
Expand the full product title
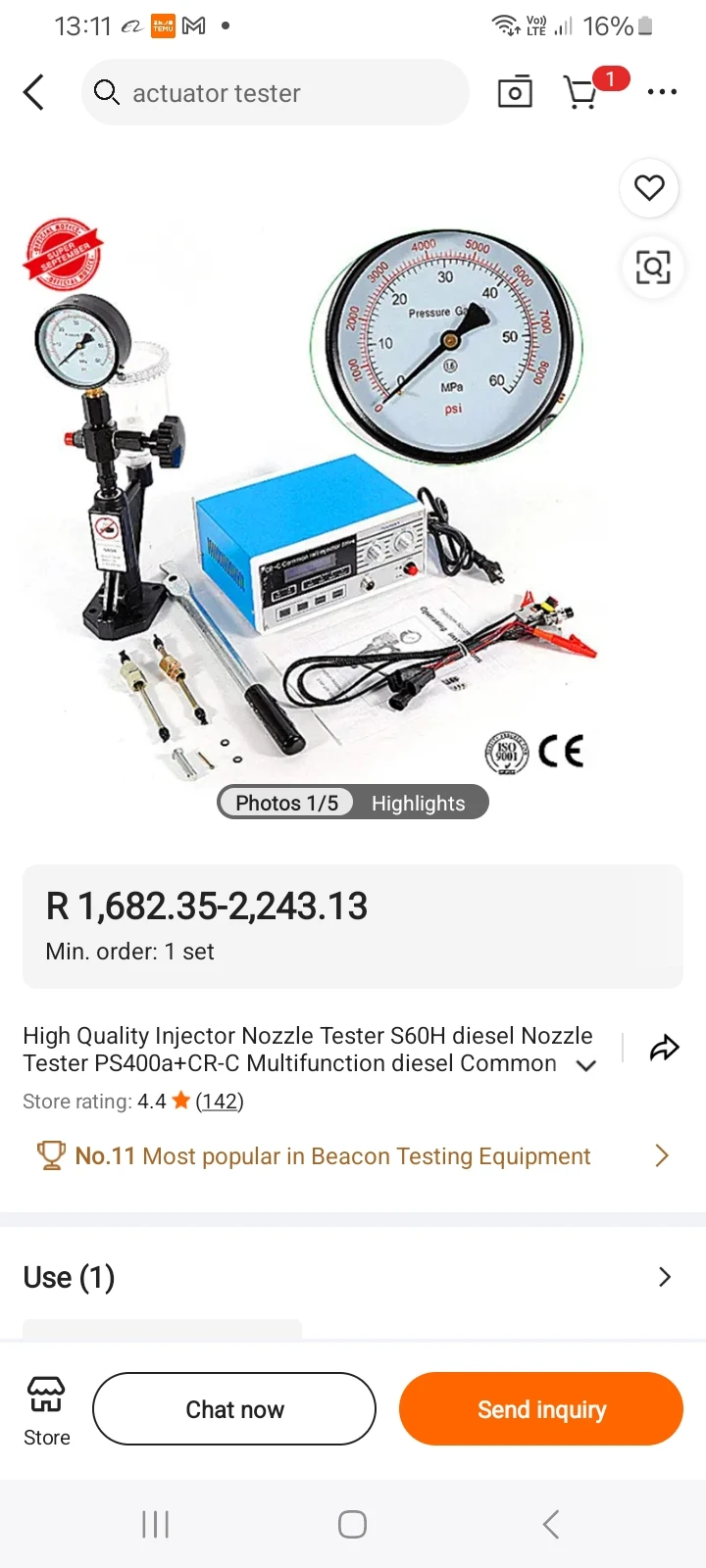point(586,1065)
